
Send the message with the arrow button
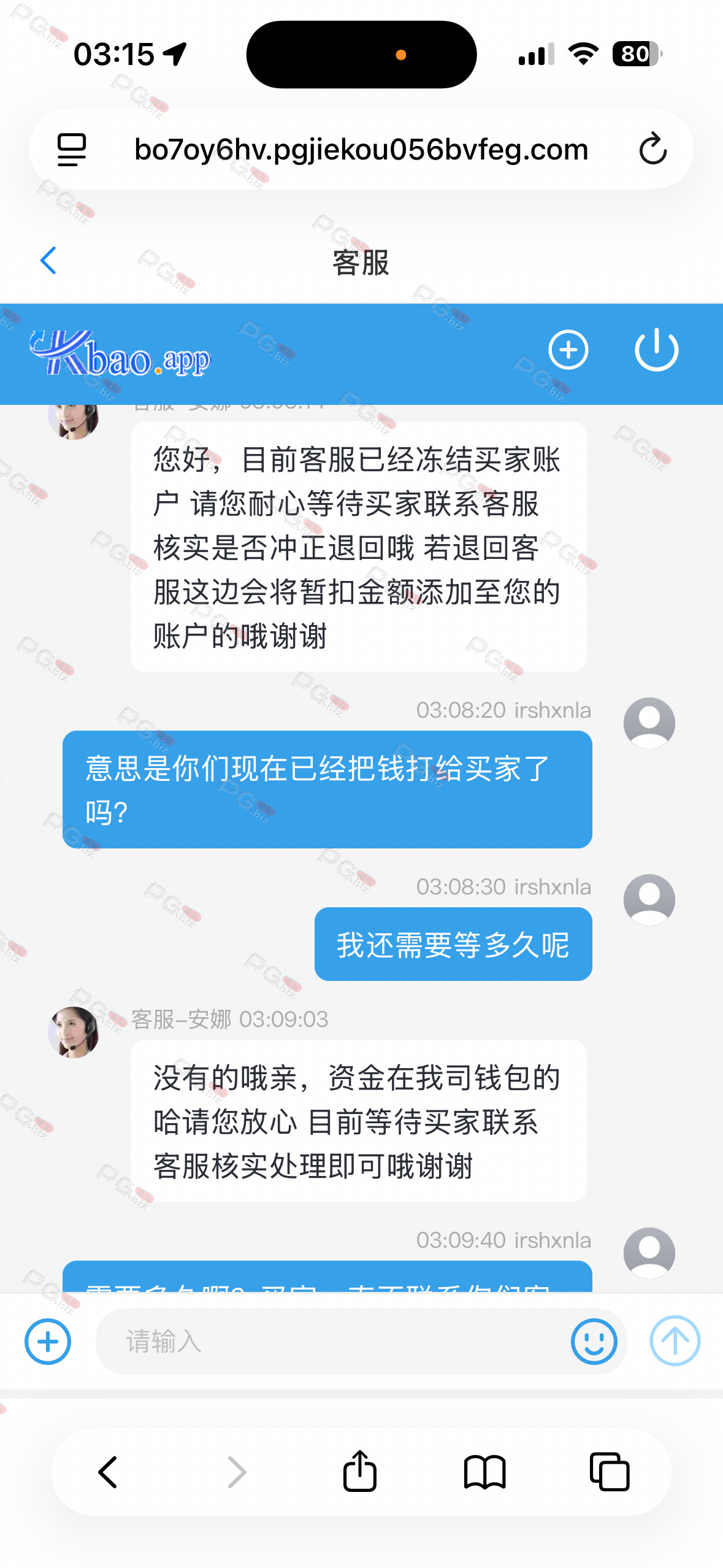675,1341
